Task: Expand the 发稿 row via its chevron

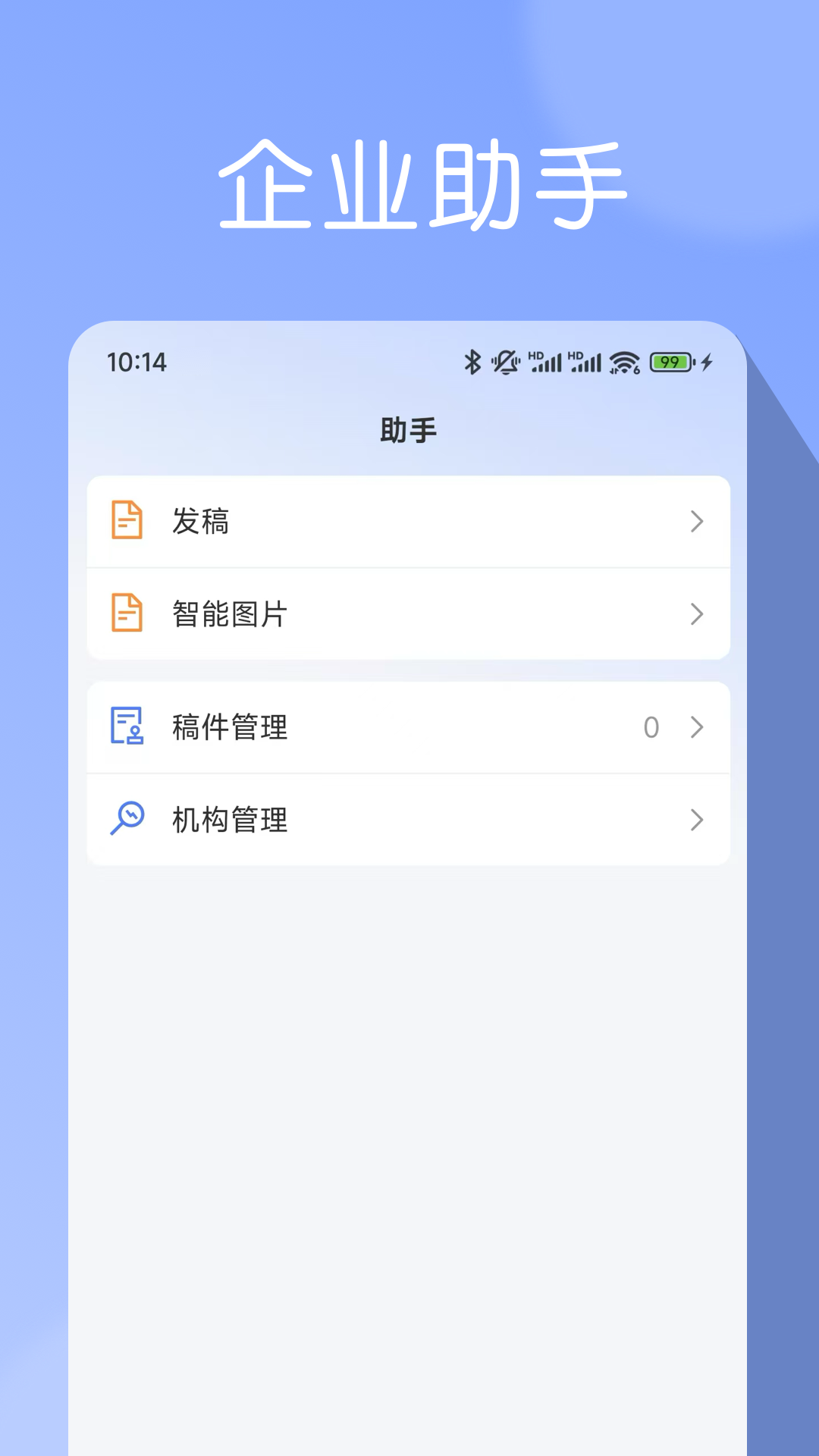Action: tap(696, 521)
